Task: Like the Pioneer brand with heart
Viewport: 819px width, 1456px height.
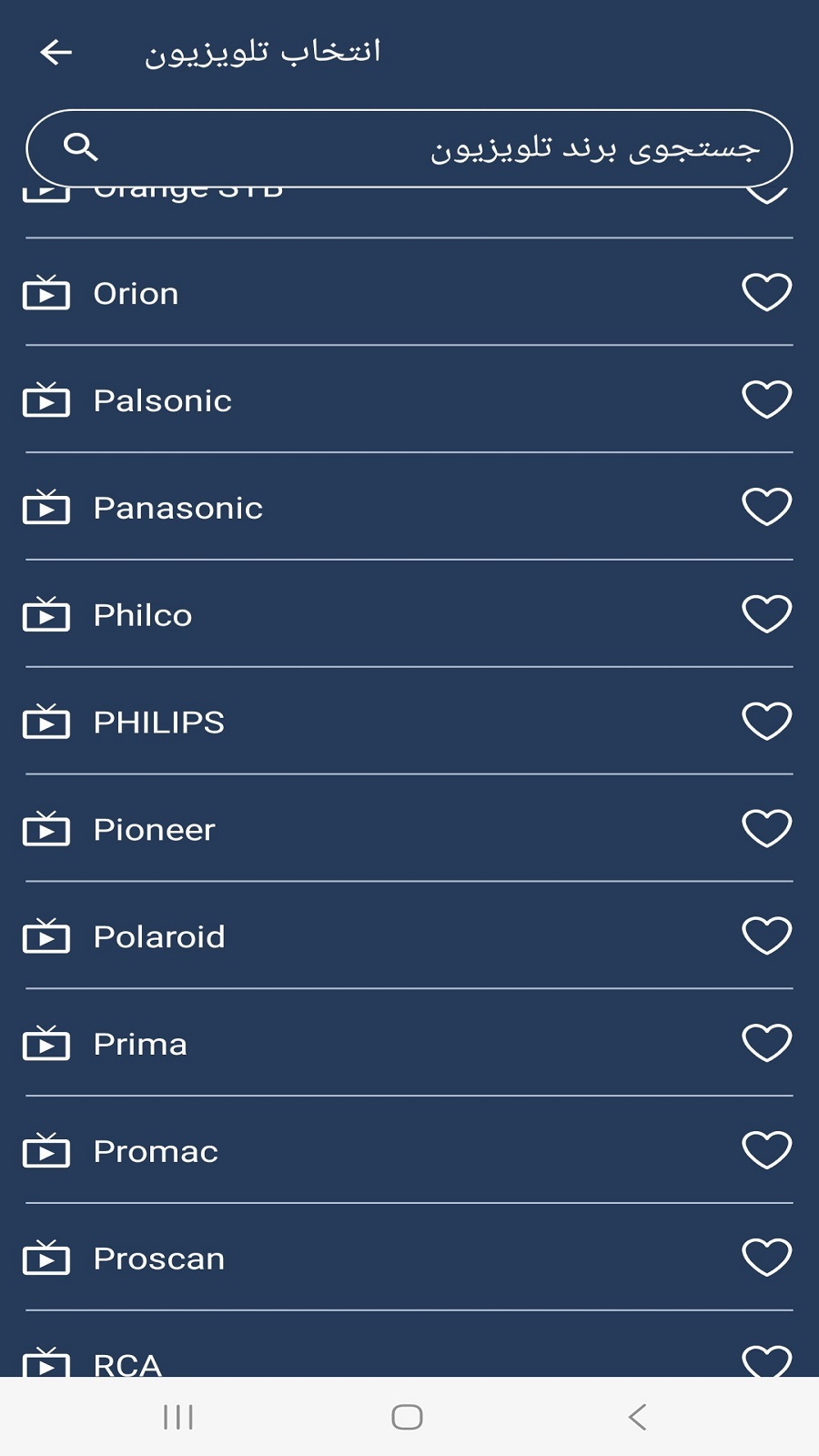Action: pos(766,829)
